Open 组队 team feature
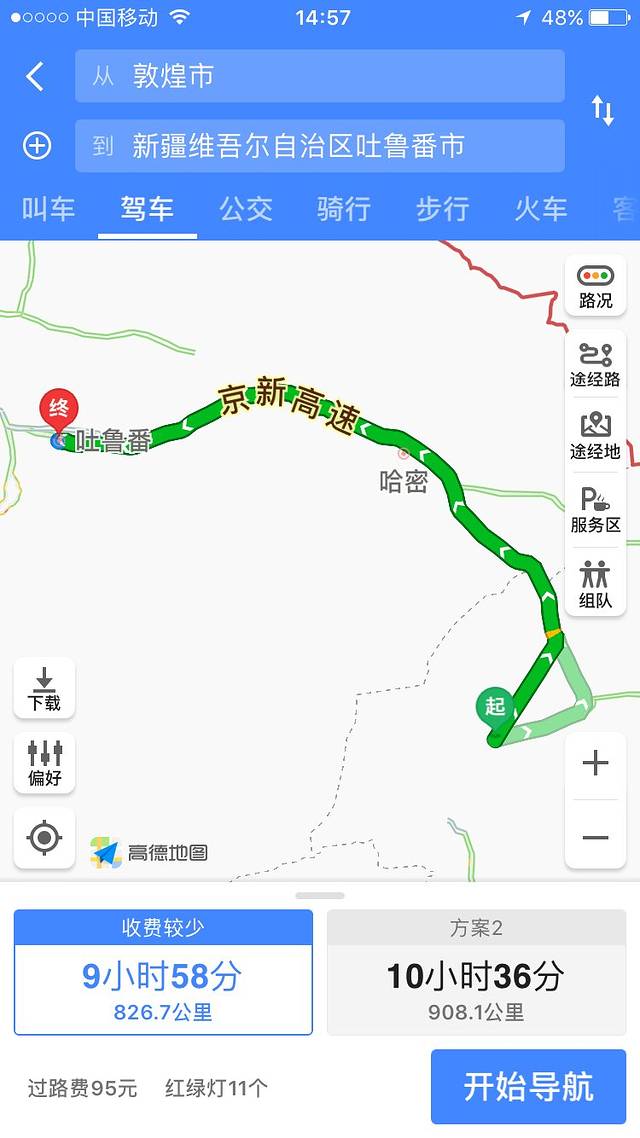Image resolution: width=640 pixels, height=1138 pixels. [x=595, y=584]
